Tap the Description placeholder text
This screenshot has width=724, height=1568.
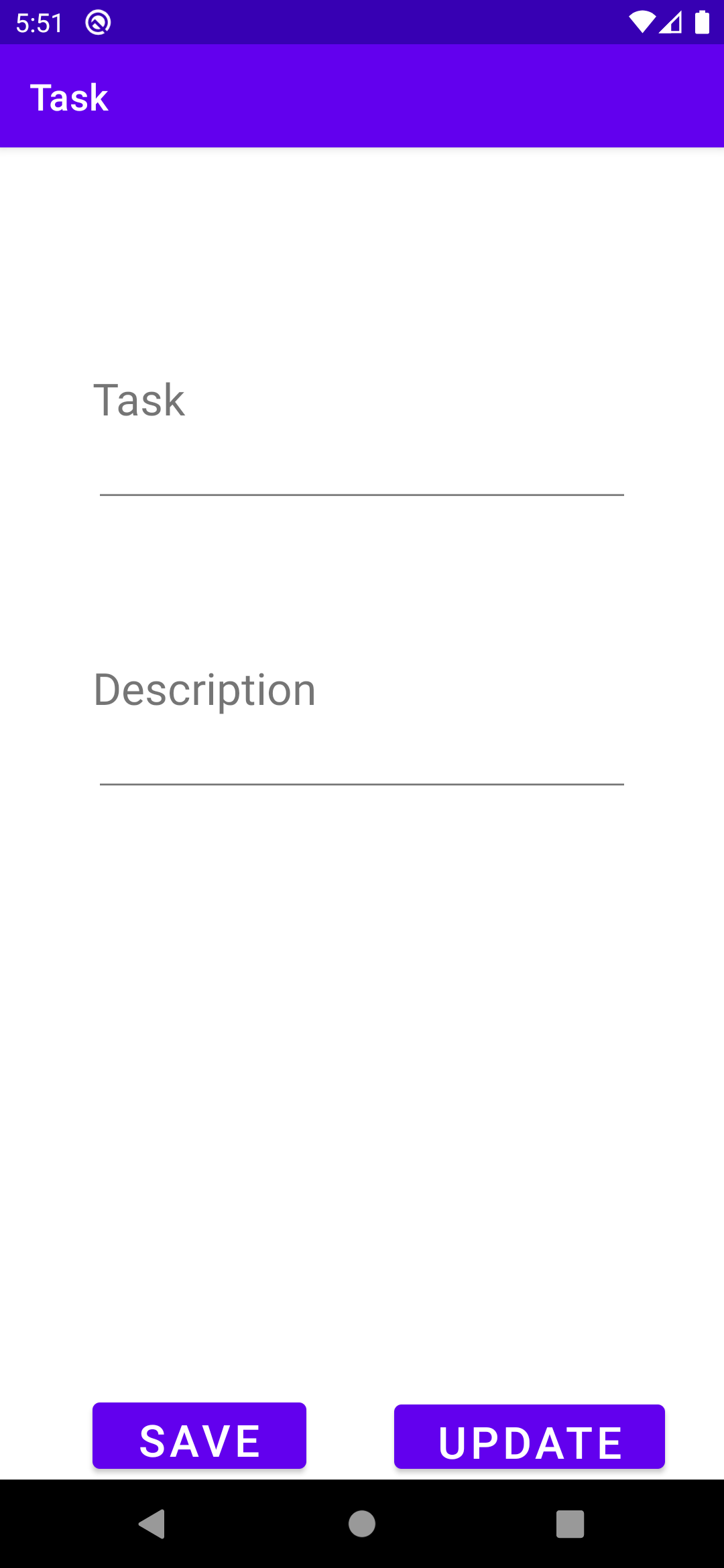204,690
